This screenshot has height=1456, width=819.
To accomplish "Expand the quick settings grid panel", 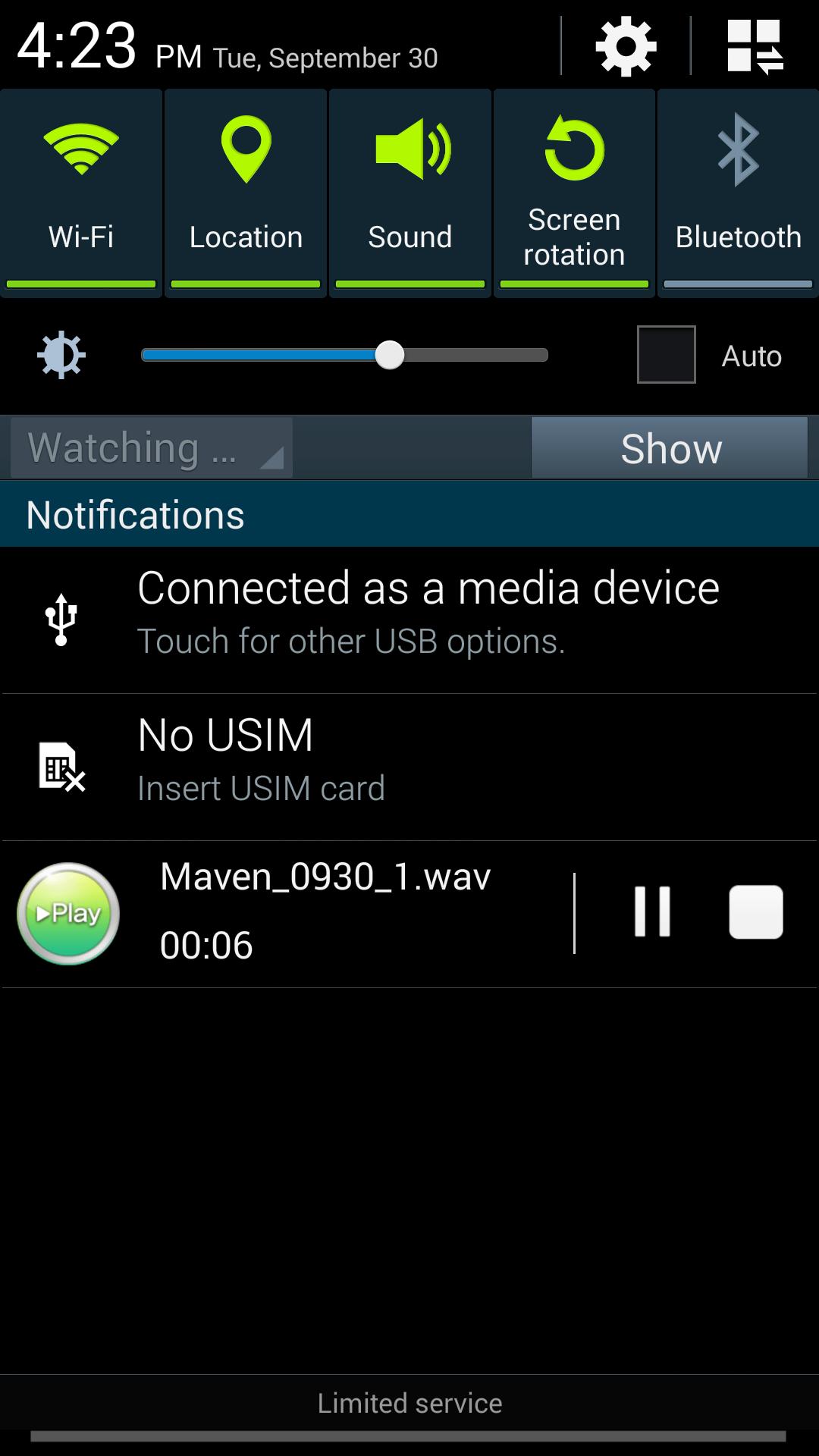I will (755, 47).
